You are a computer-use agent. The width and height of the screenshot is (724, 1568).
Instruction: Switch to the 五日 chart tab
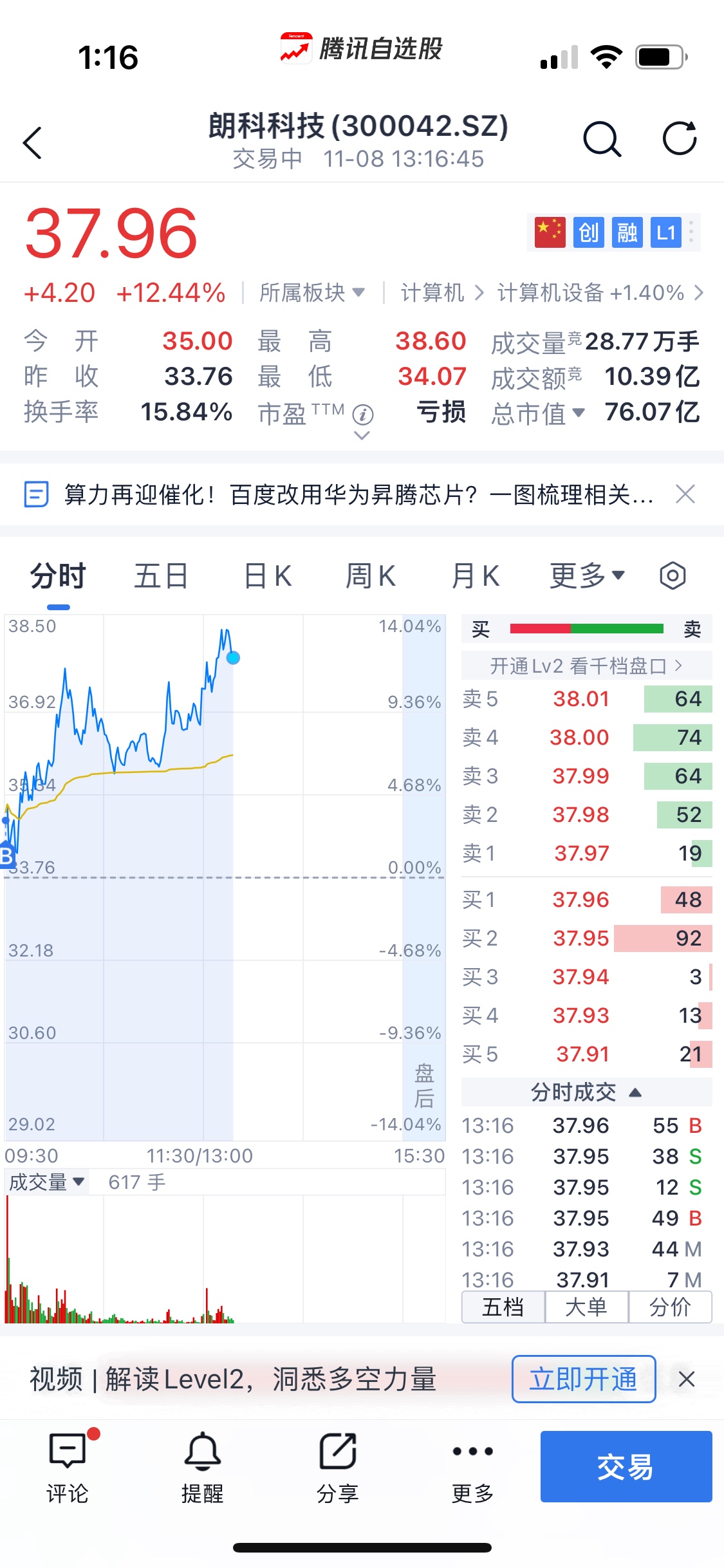(x=161, y=575)
